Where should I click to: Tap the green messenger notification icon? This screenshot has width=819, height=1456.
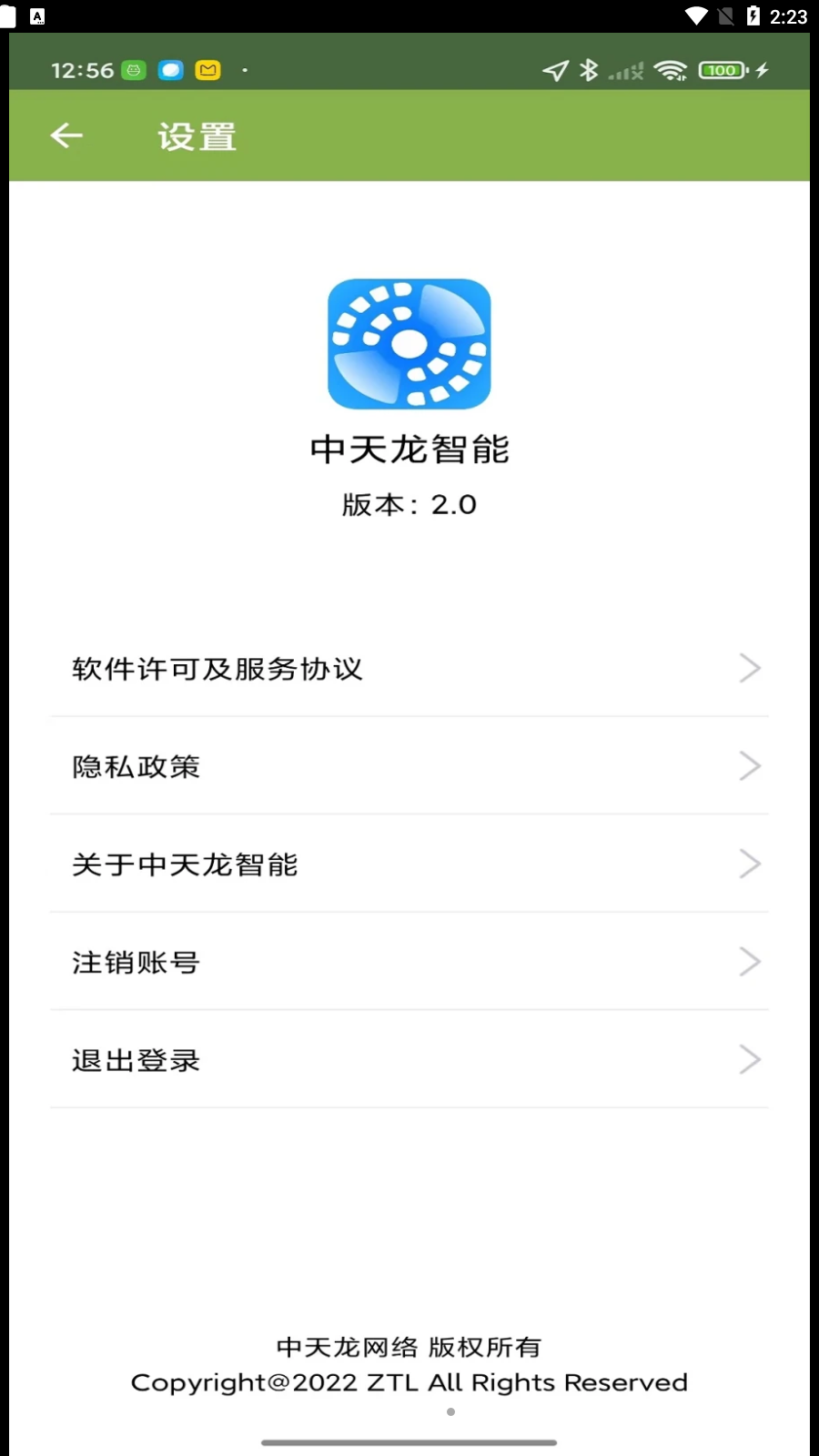[x=133, y=69]
